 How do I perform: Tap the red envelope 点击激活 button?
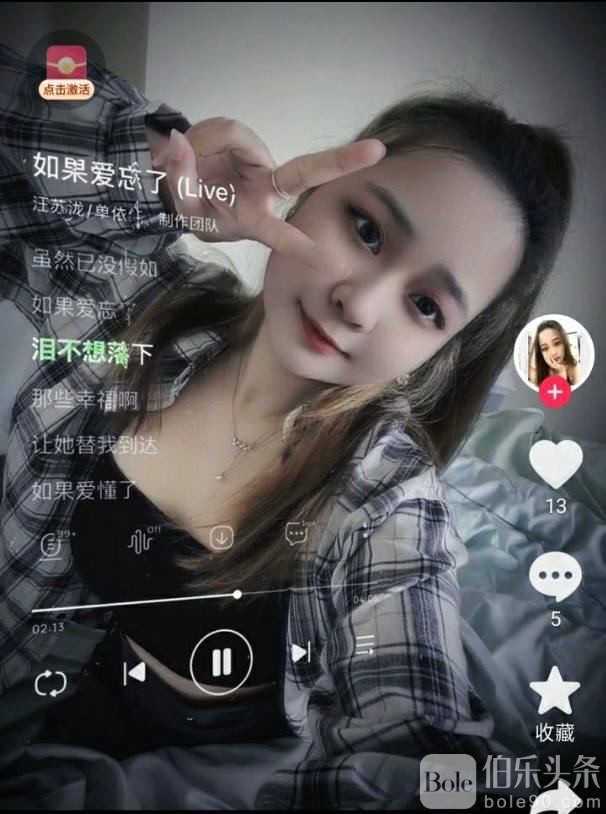click(x=66, y=70)
